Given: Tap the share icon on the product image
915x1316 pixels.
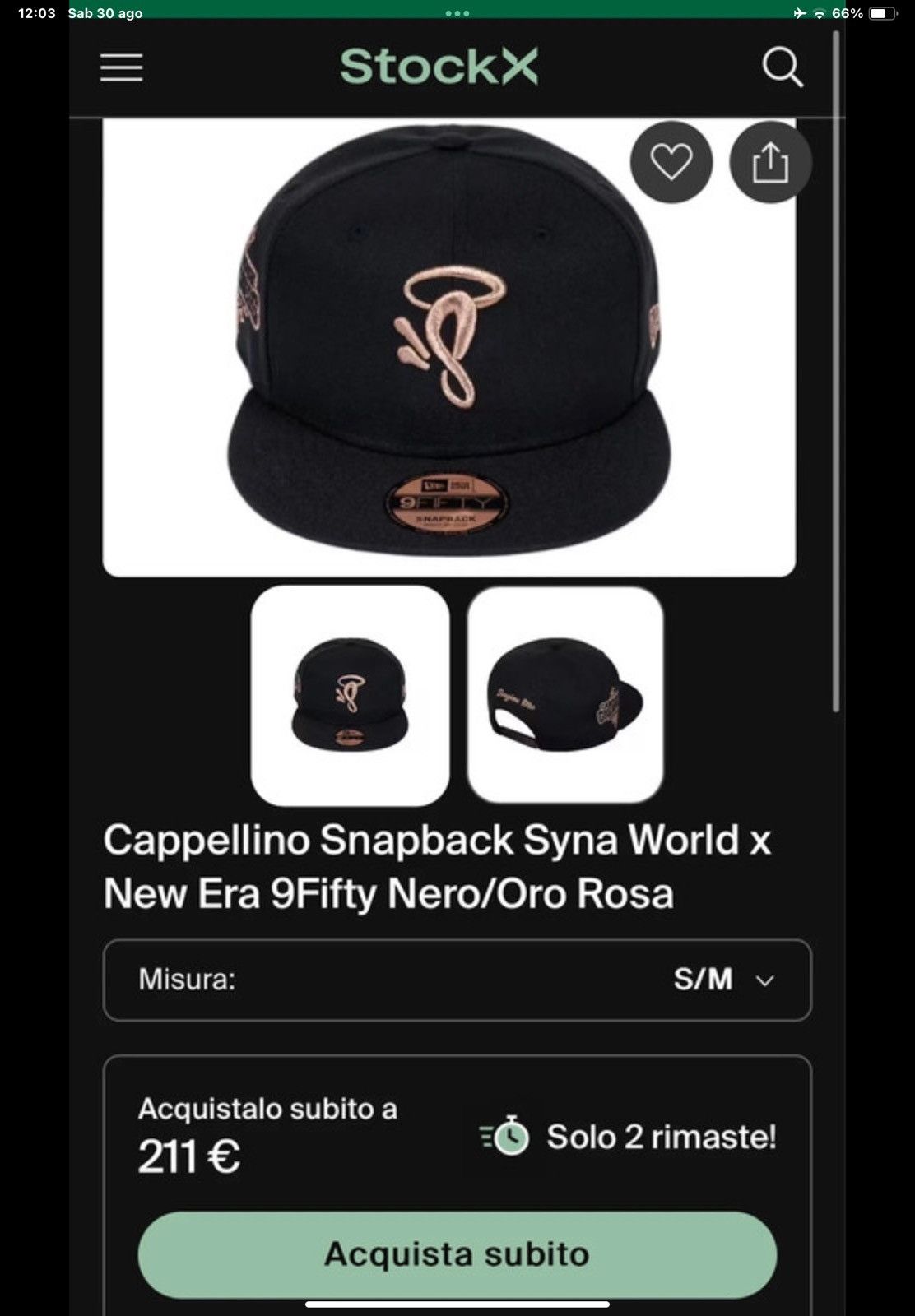Looking at the screenshot, I should click(x=769, y=162).
